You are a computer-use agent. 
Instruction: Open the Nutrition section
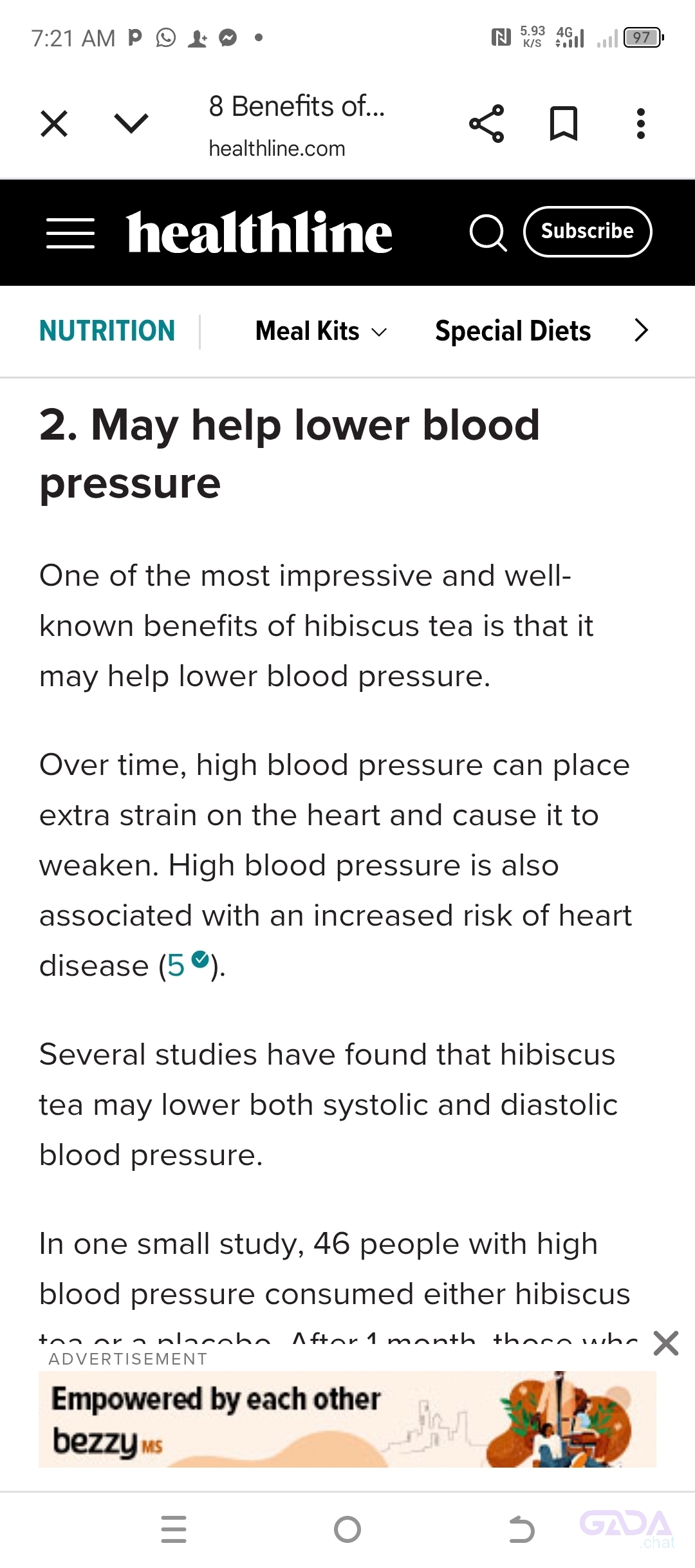(x=107, y=331)
